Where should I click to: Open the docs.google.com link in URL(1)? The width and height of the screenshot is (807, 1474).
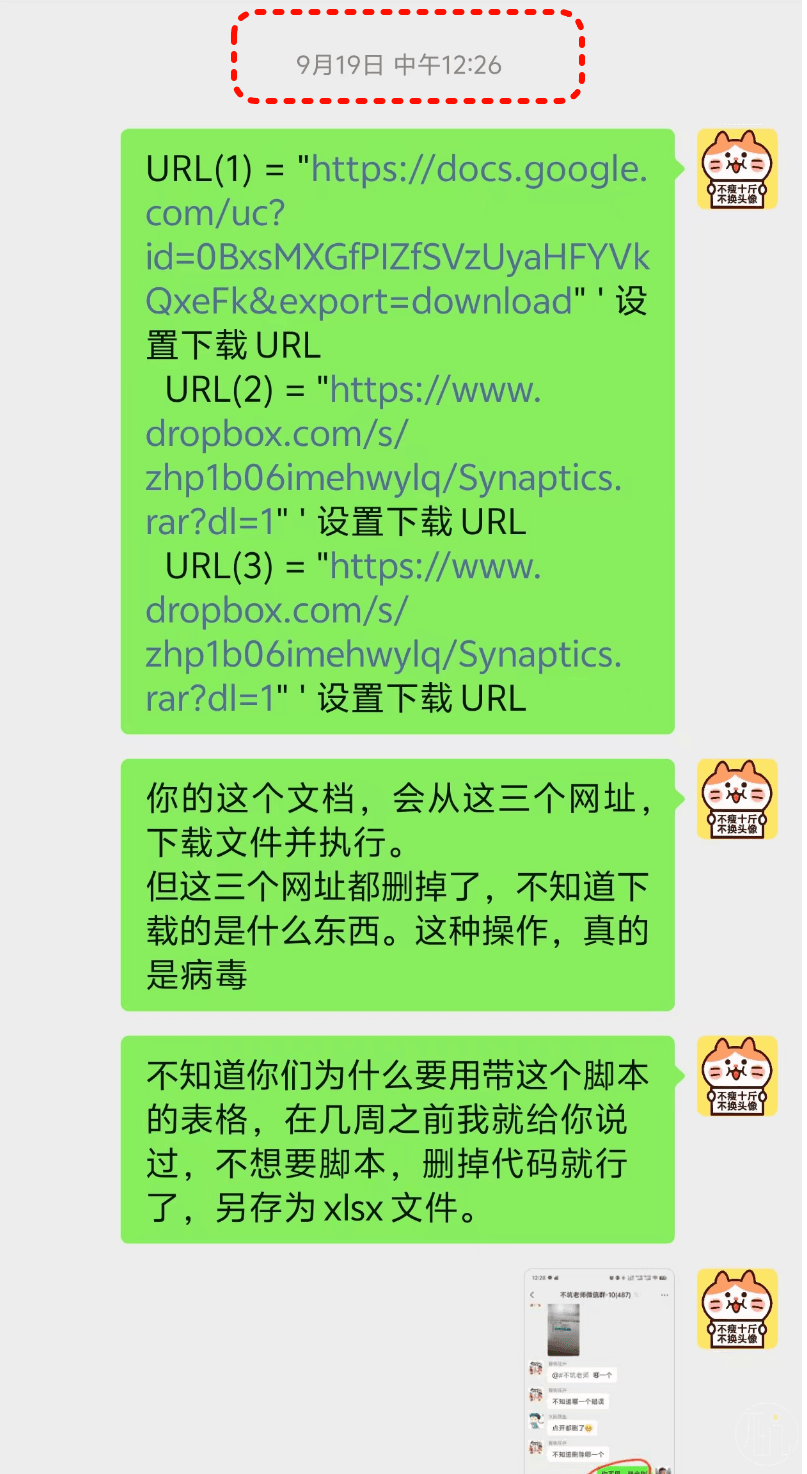tap(397, 235)
